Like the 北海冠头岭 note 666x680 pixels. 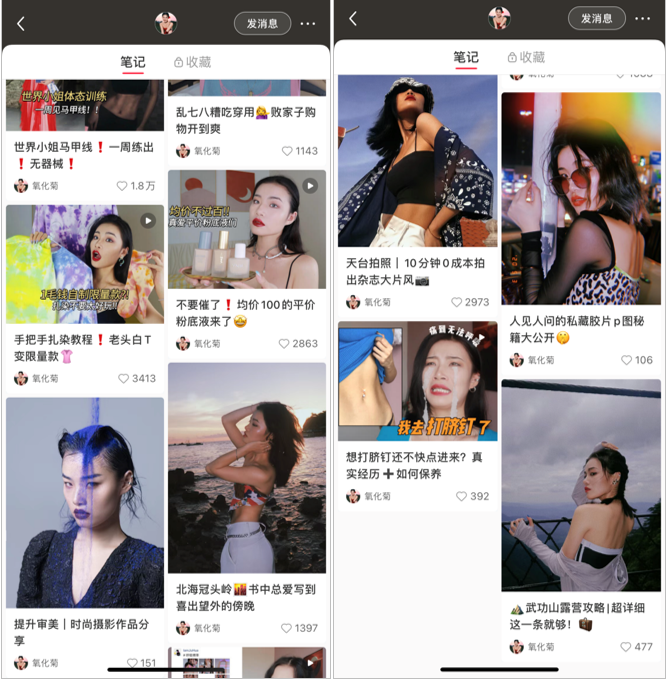[286, 628]
